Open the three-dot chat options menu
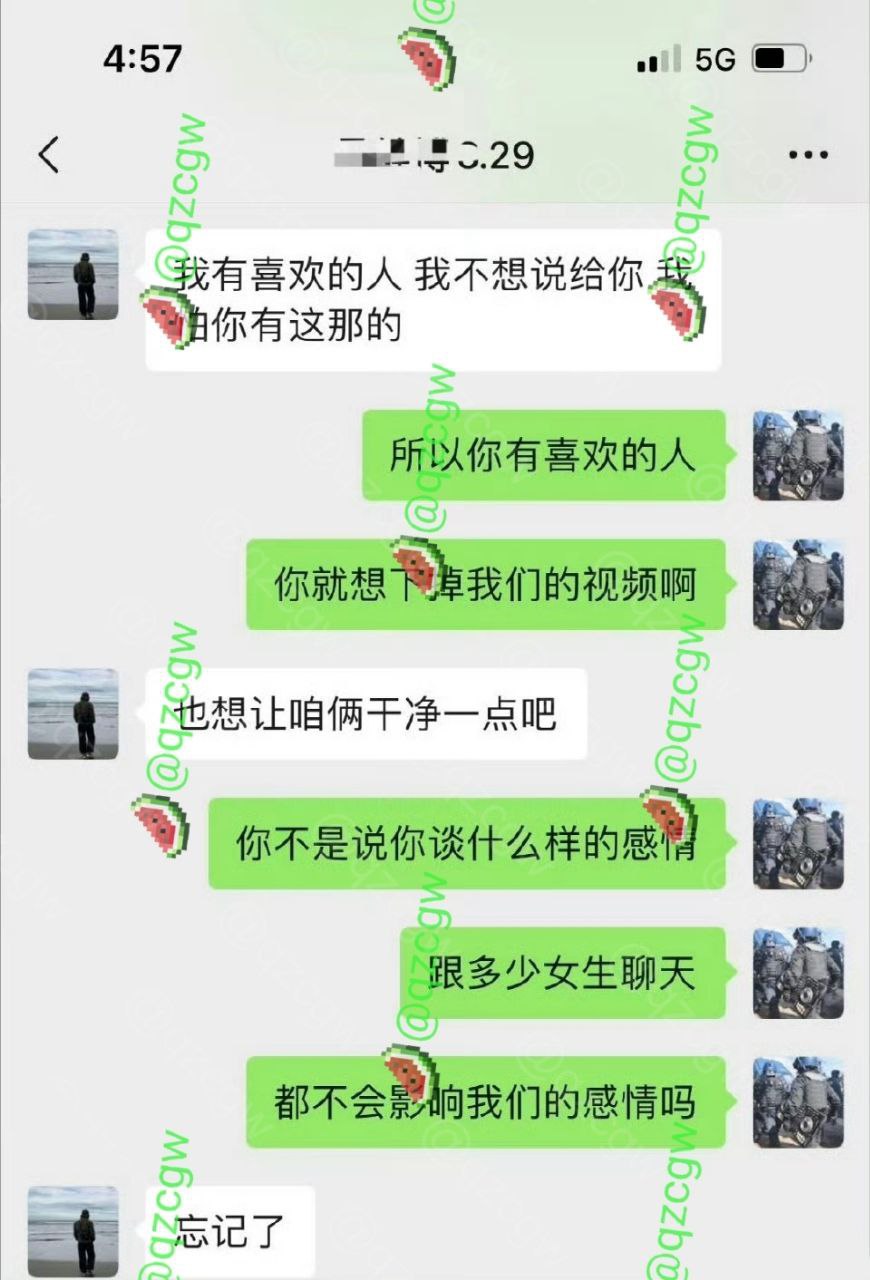870x1280 pixels. [x=808, y=155]
